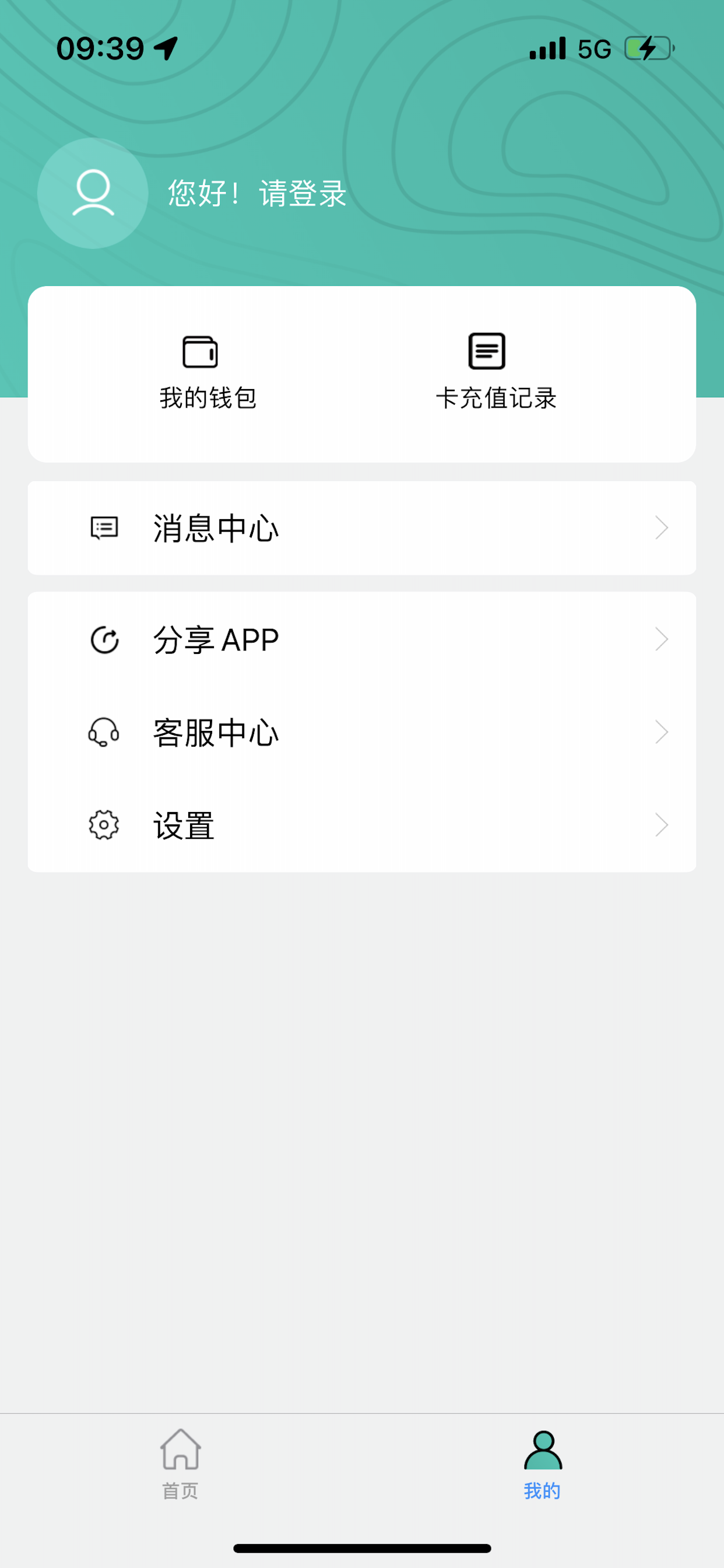Tap the 您好！请登录 login prompt
This screenshot has width=724, height=1568.
pos(256,194)
